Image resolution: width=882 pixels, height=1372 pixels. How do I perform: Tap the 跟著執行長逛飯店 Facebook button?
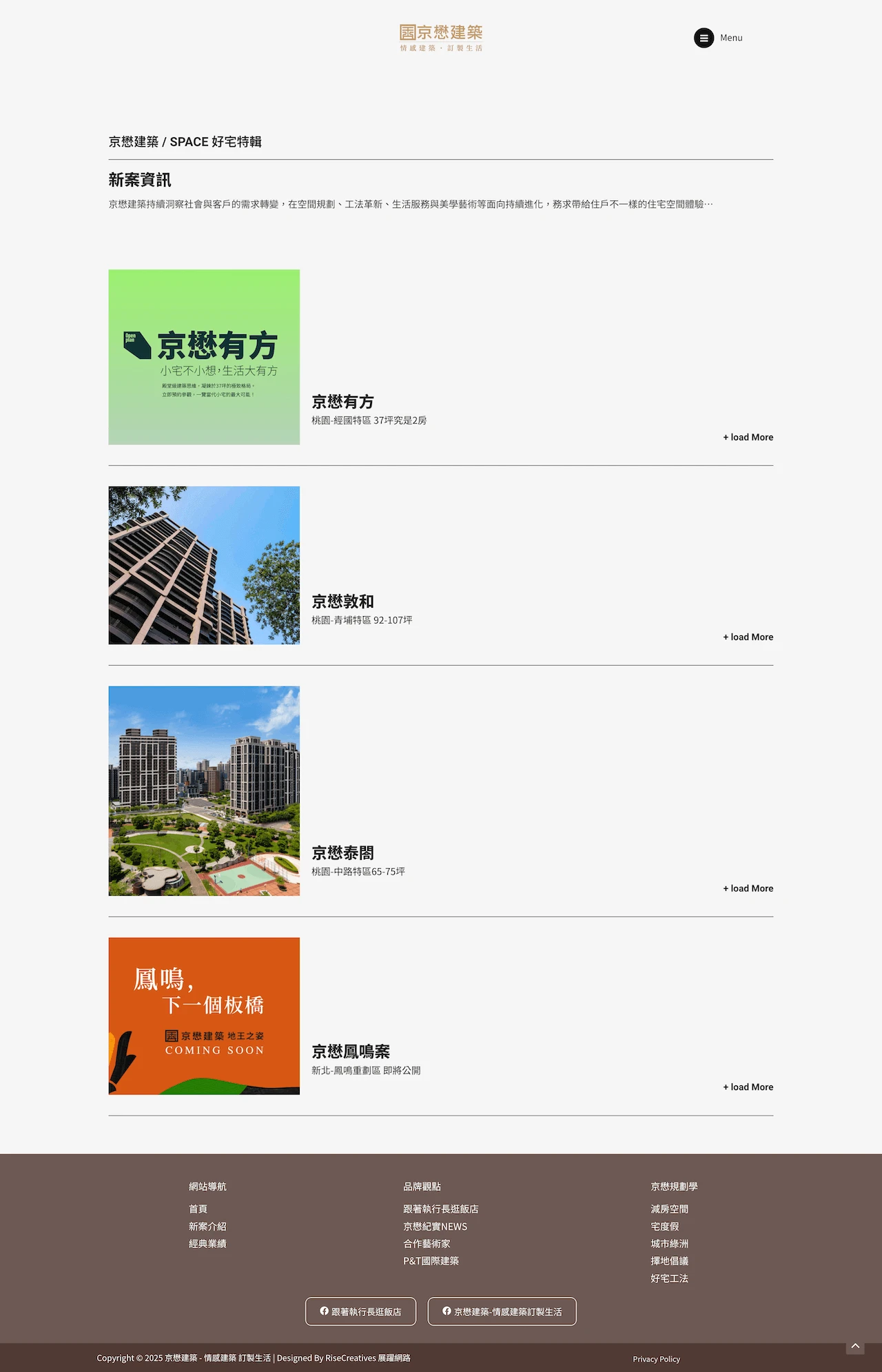(360, 1311)
